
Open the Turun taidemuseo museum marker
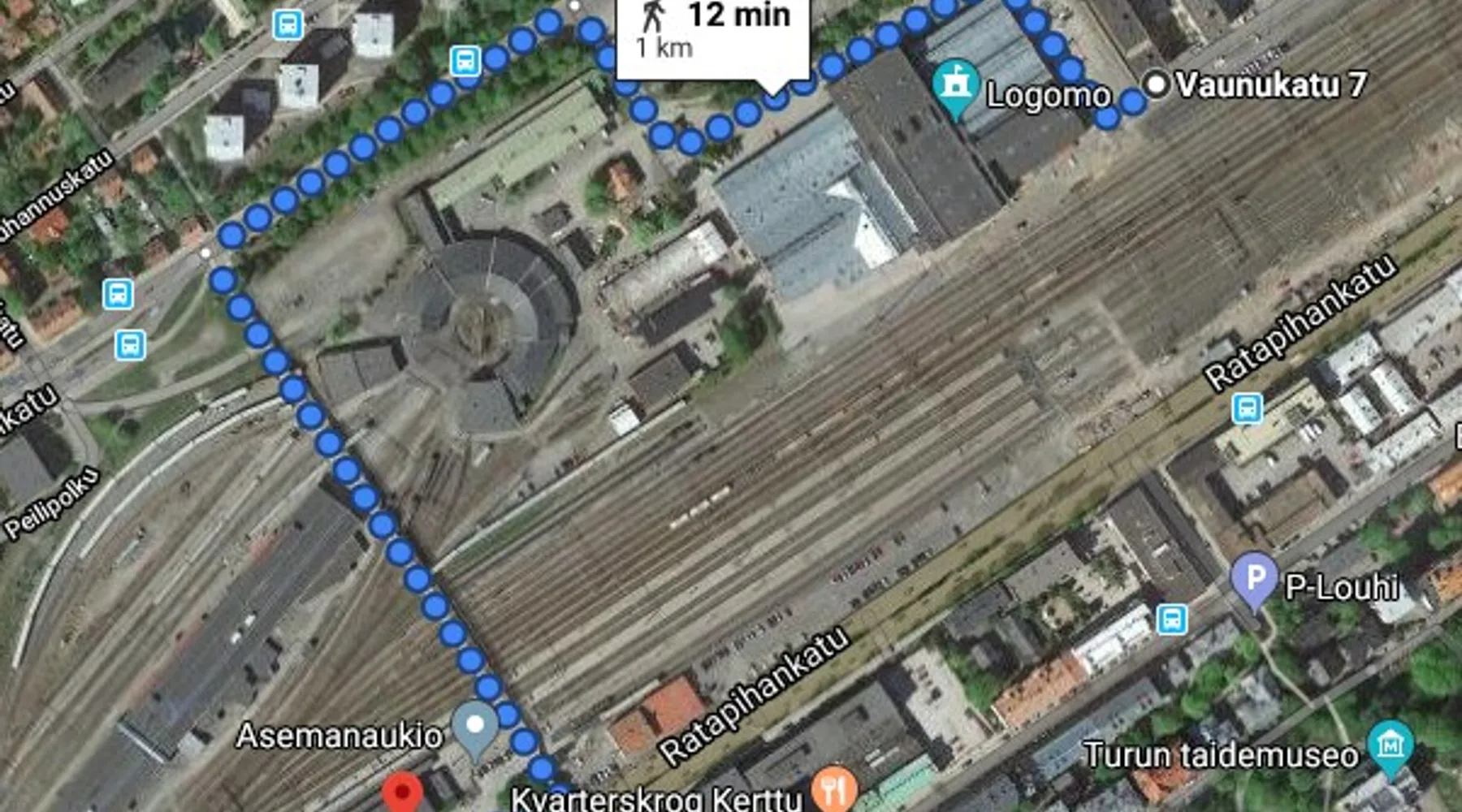[1390, 745]
